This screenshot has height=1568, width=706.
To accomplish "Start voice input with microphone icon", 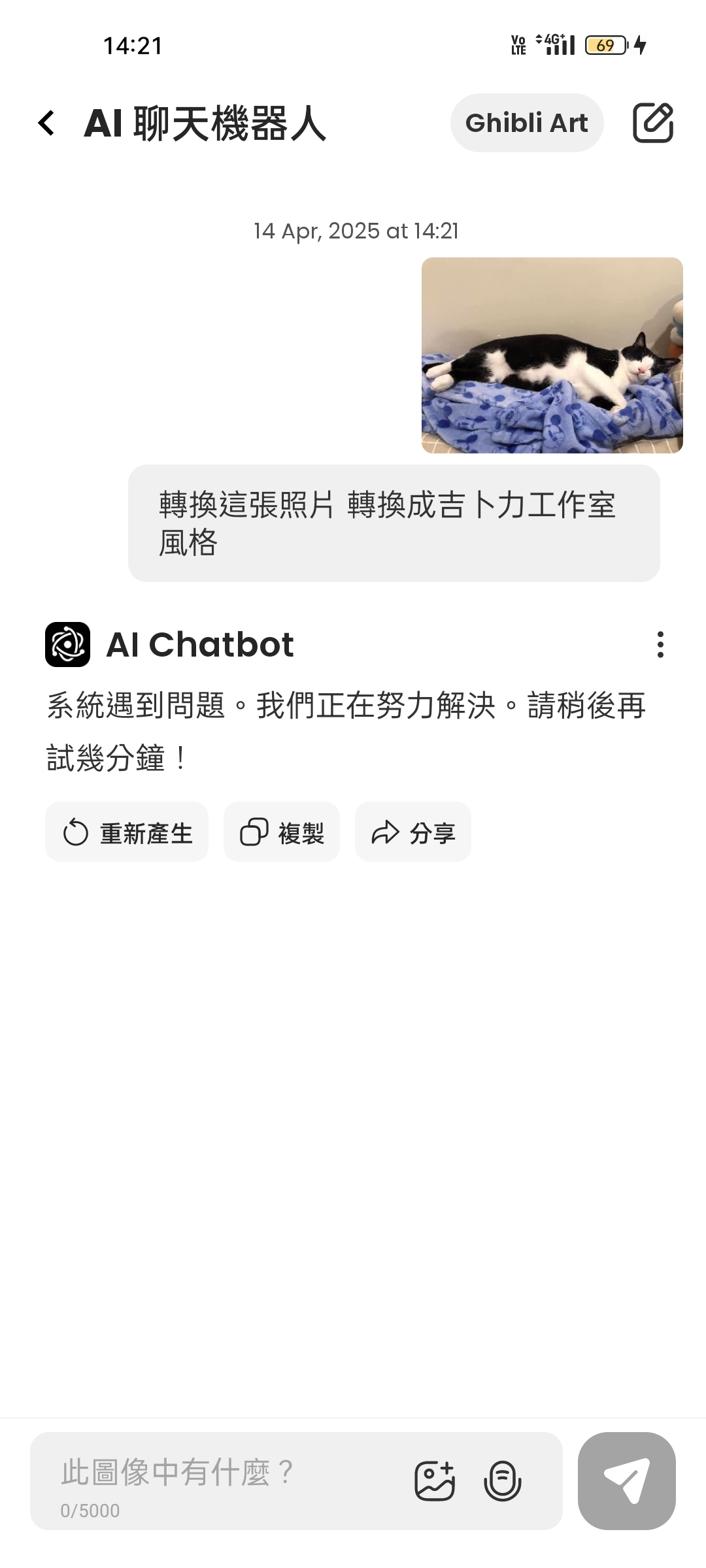I will 502,1480.
